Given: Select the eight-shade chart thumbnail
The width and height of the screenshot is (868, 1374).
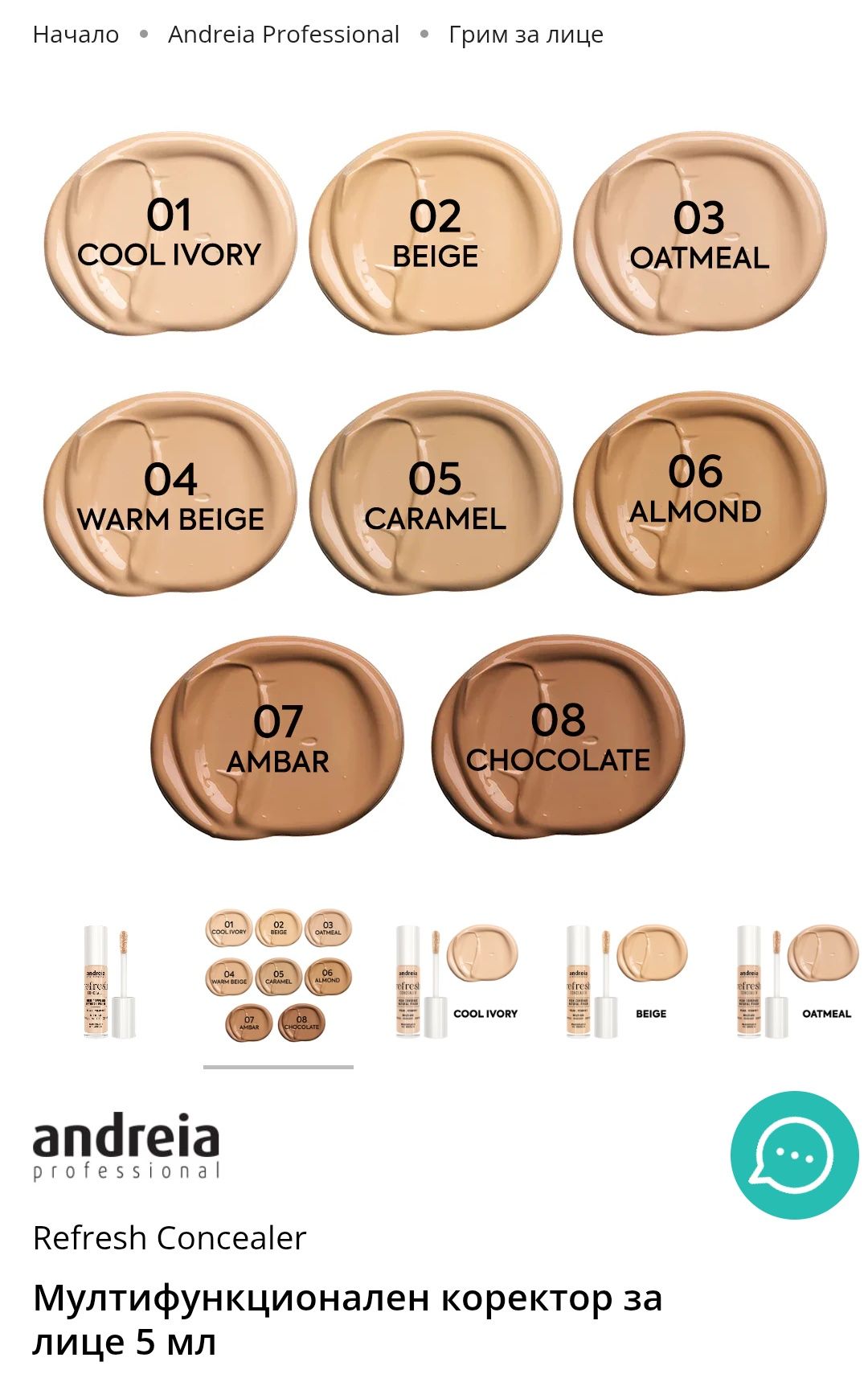Looking at the screenshot, I should 278,976.
